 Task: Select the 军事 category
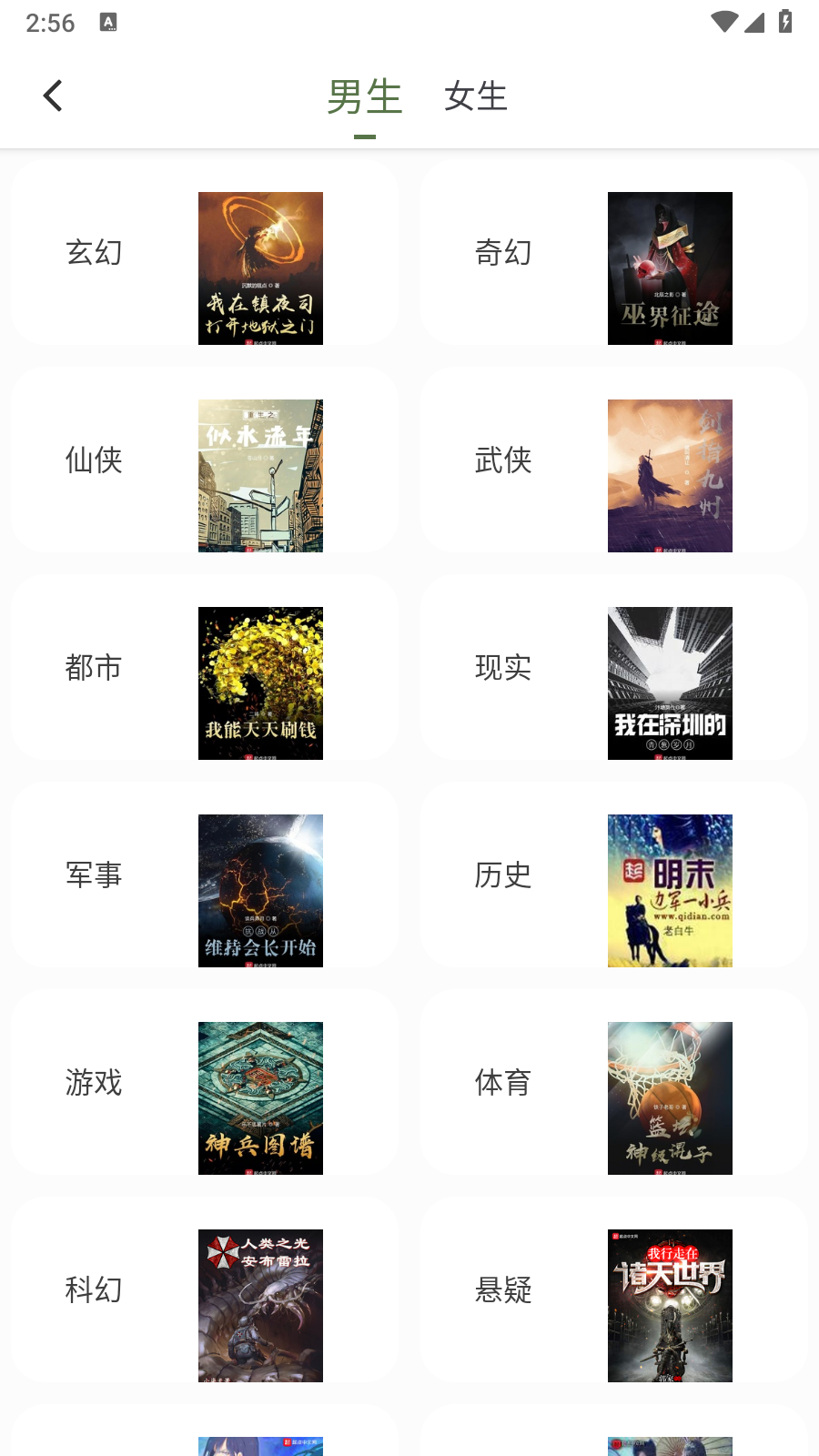click(x=94, y=875)
